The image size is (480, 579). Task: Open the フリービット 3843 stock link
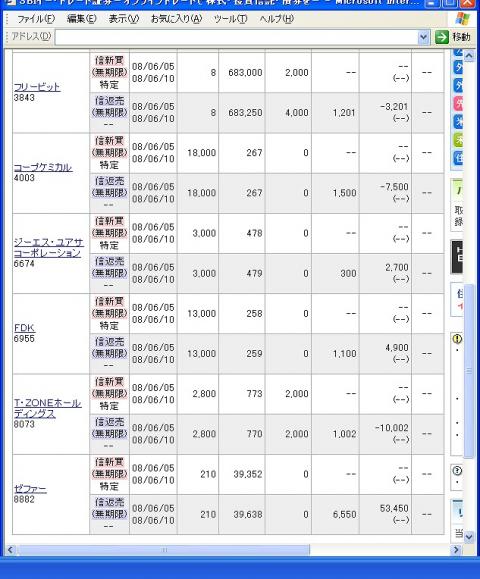[x=37, y=87]
